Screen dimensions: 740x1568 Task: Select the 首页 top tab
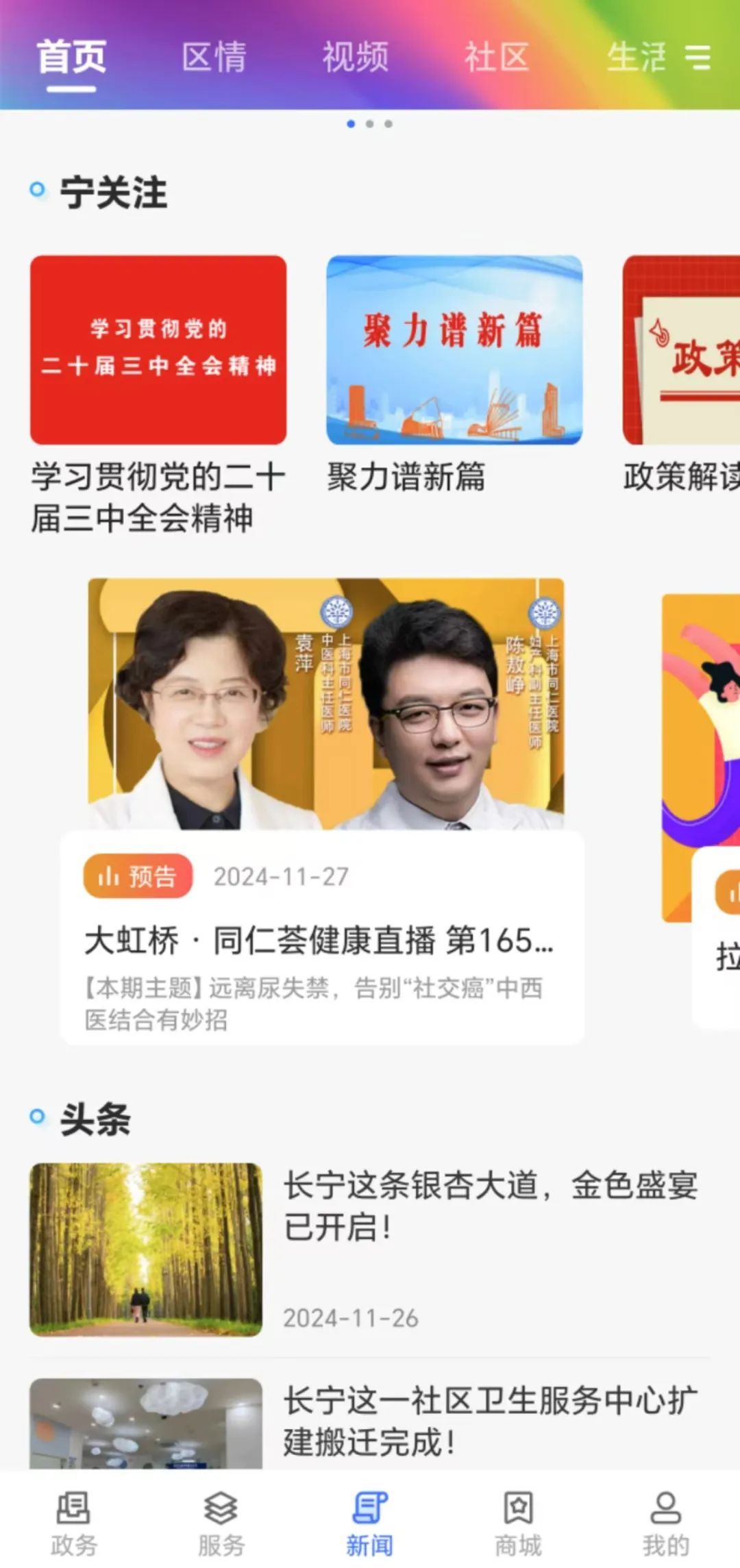(71, 58)
